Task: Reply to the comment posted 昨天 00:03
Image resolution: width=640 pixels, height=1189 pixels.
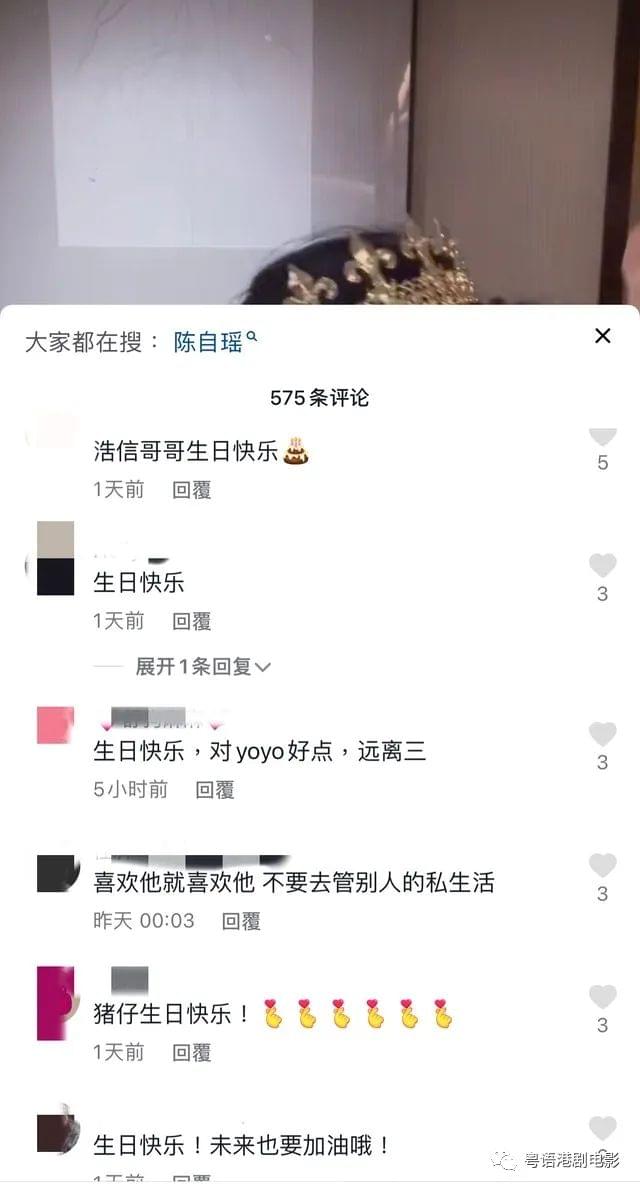Action: coord(240,921)
